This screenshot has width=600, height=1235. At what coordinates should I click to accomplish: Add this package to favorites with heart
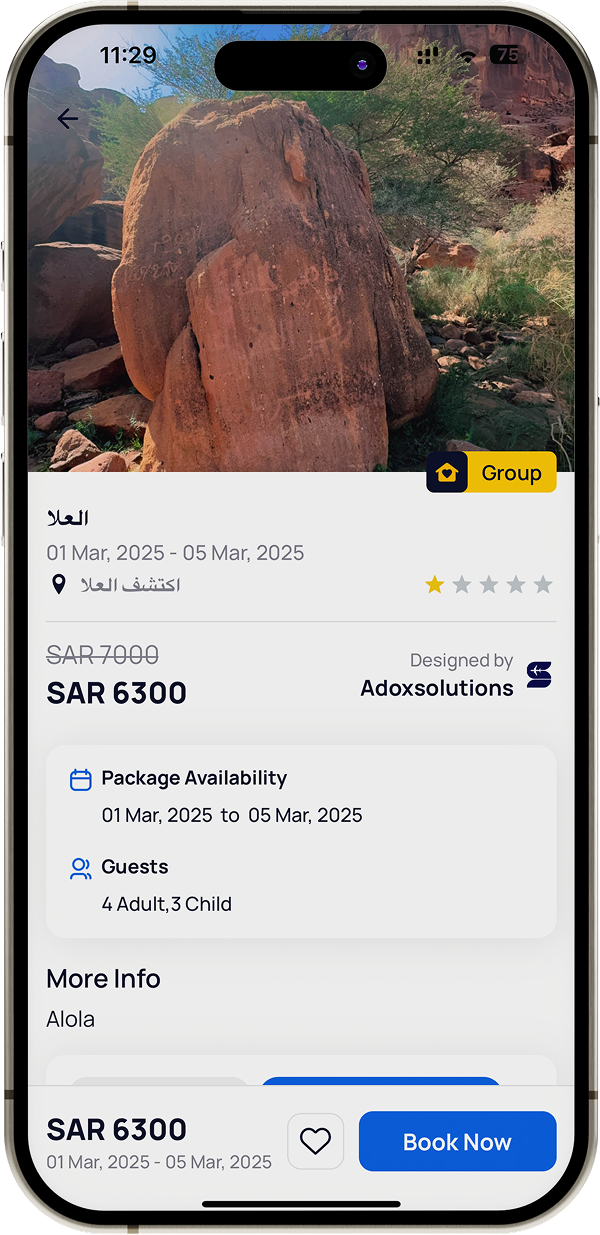315,1141
